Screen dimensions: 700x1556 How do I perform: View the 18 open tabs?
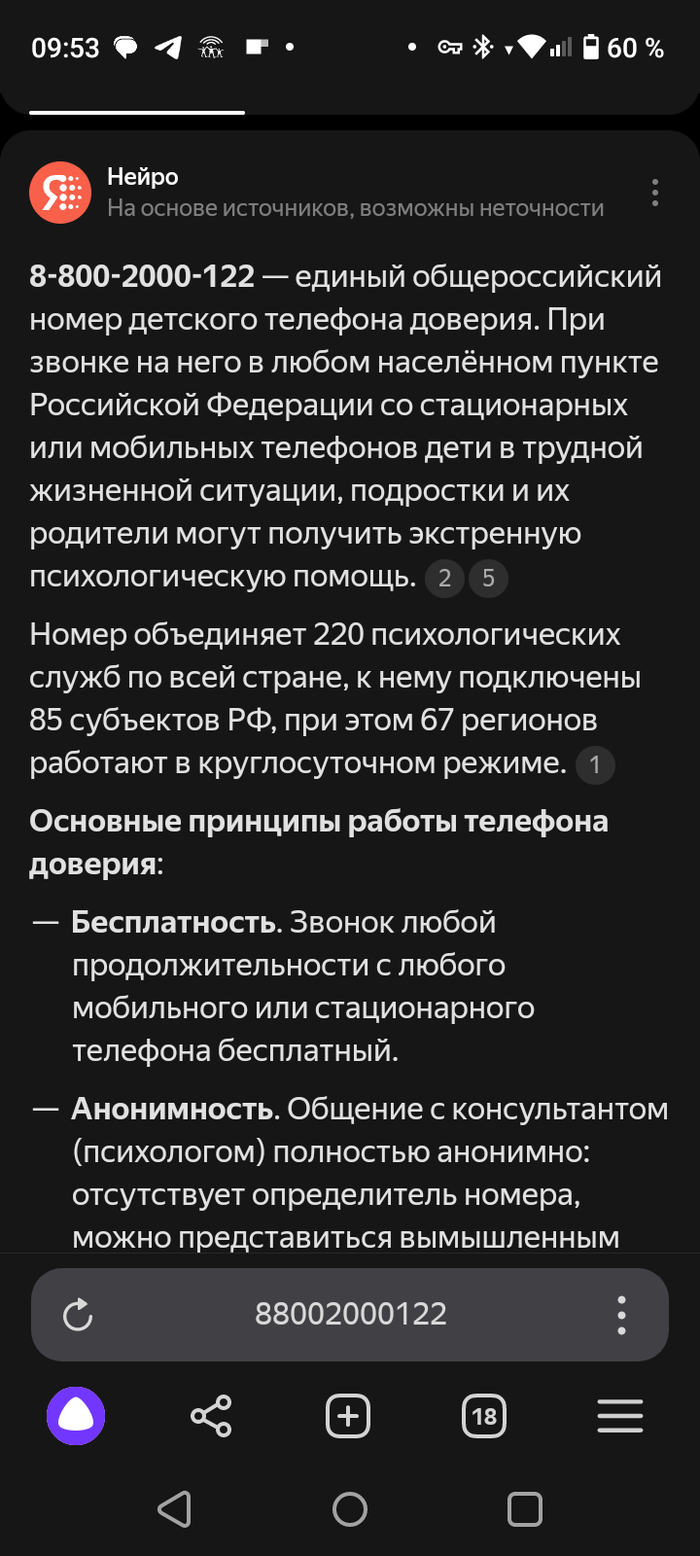(x=484, y=1416)
